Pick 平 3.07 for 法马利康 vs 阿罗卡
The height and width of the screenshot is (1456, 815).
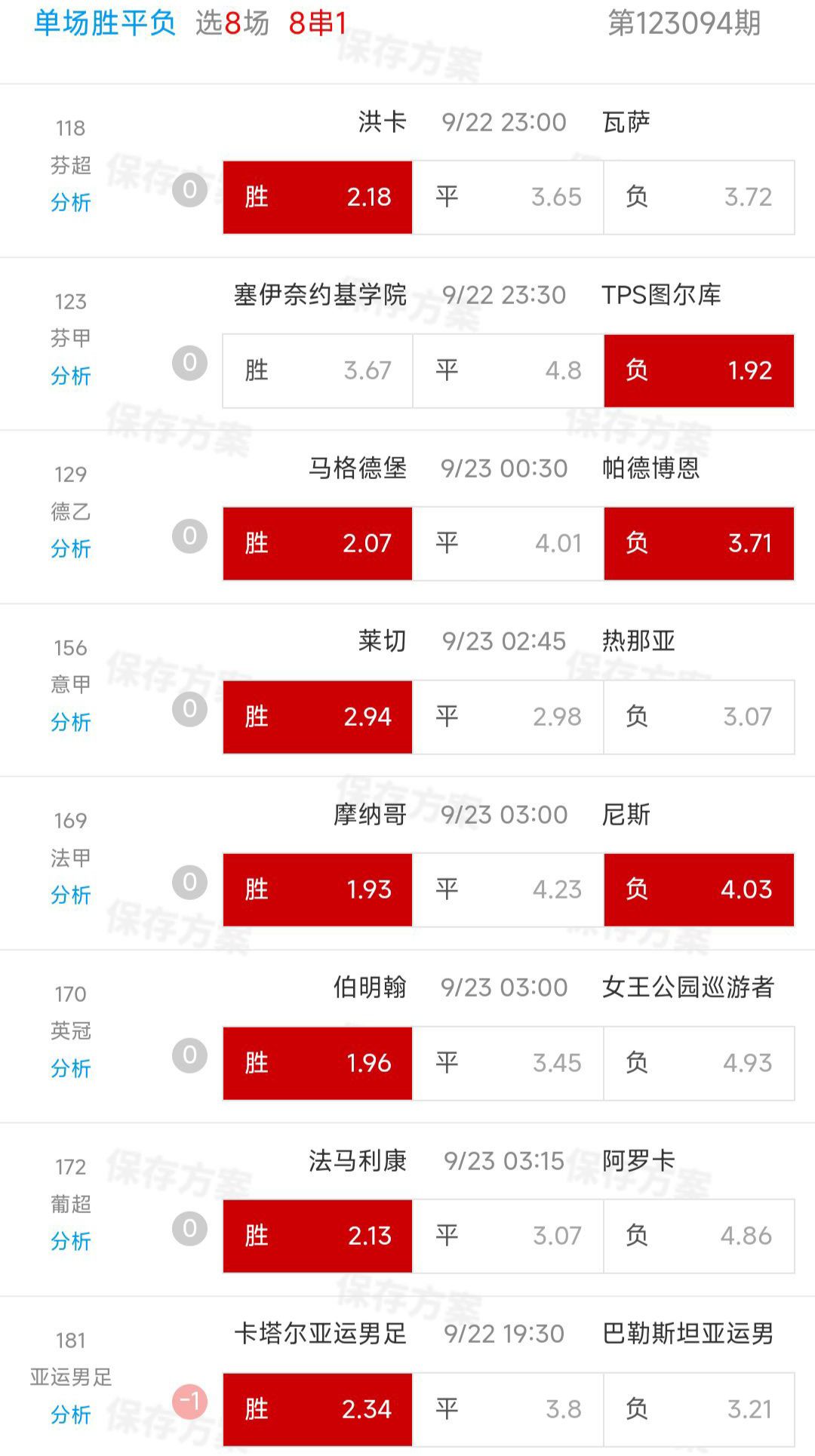(x=508, y=1236)
